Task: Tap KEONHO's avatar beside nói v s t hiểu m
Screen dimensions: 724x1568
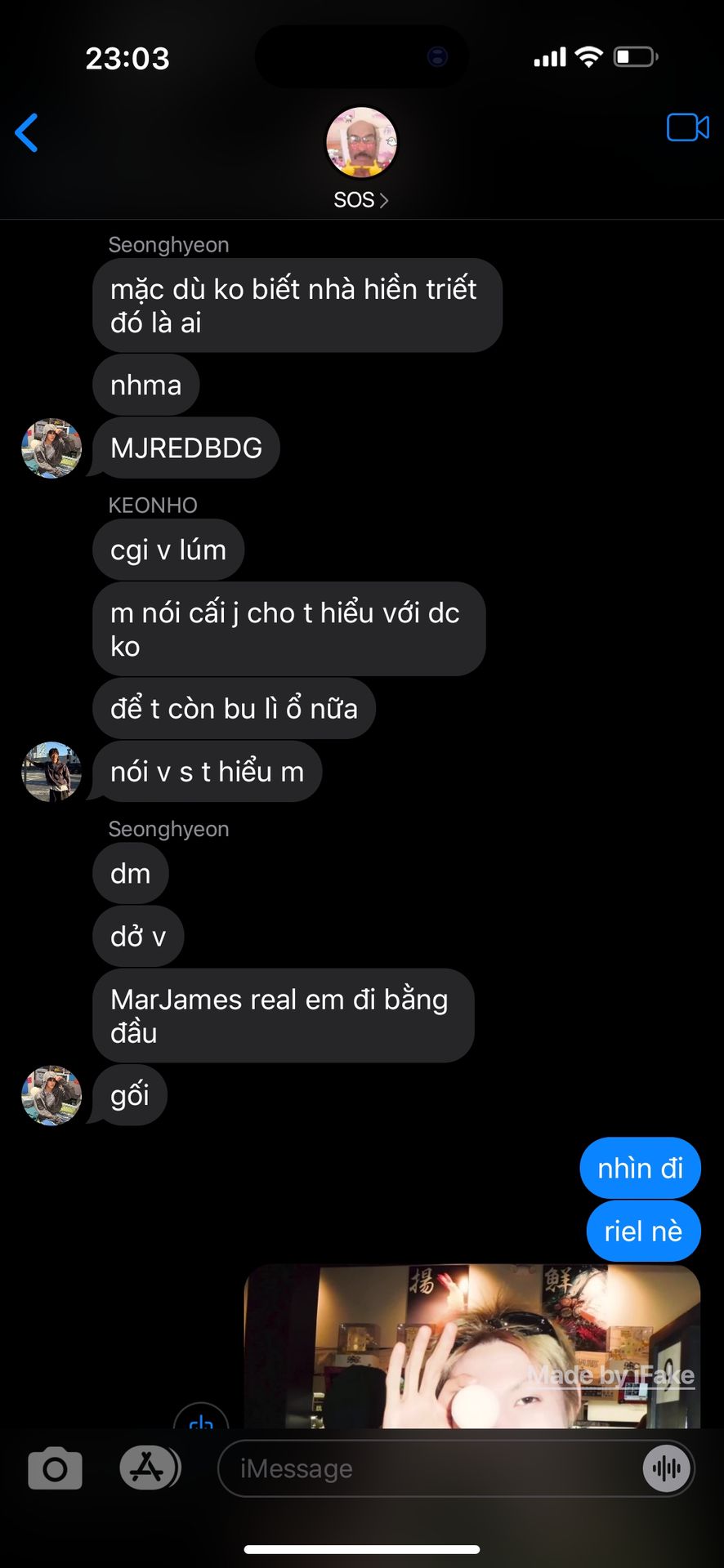Action: click(x=51, y=772)
